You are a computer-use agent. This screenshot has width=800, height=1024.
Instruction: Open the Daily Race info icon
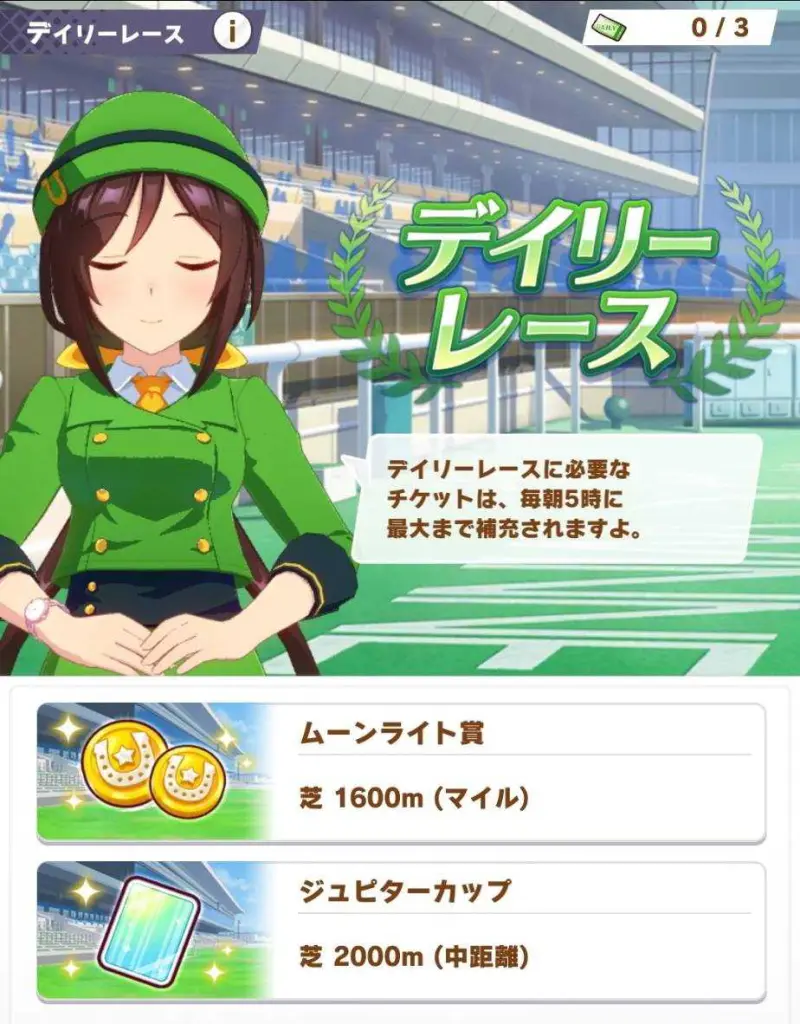[232, 32]
